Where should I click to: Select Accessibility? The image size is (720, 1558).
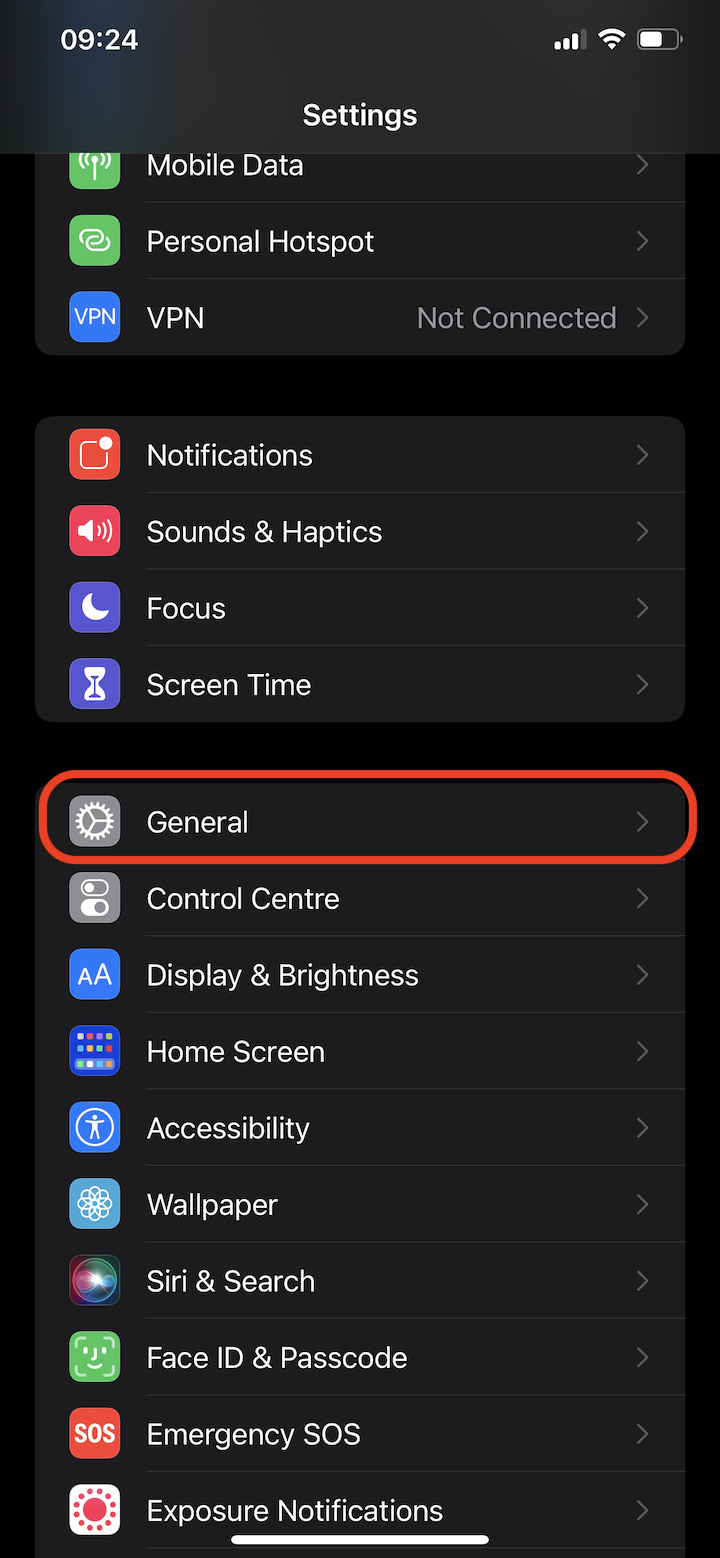coord(360,1128)
